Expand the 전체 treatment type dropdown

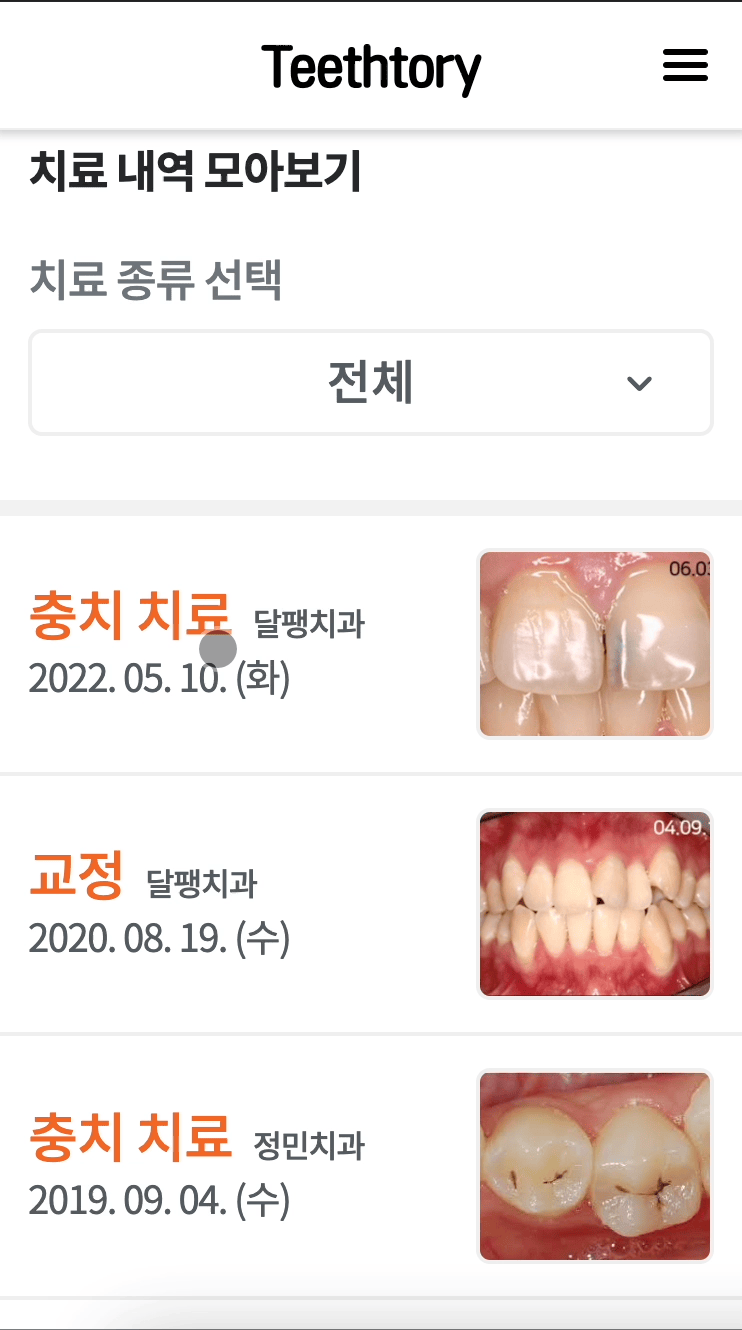371,383
